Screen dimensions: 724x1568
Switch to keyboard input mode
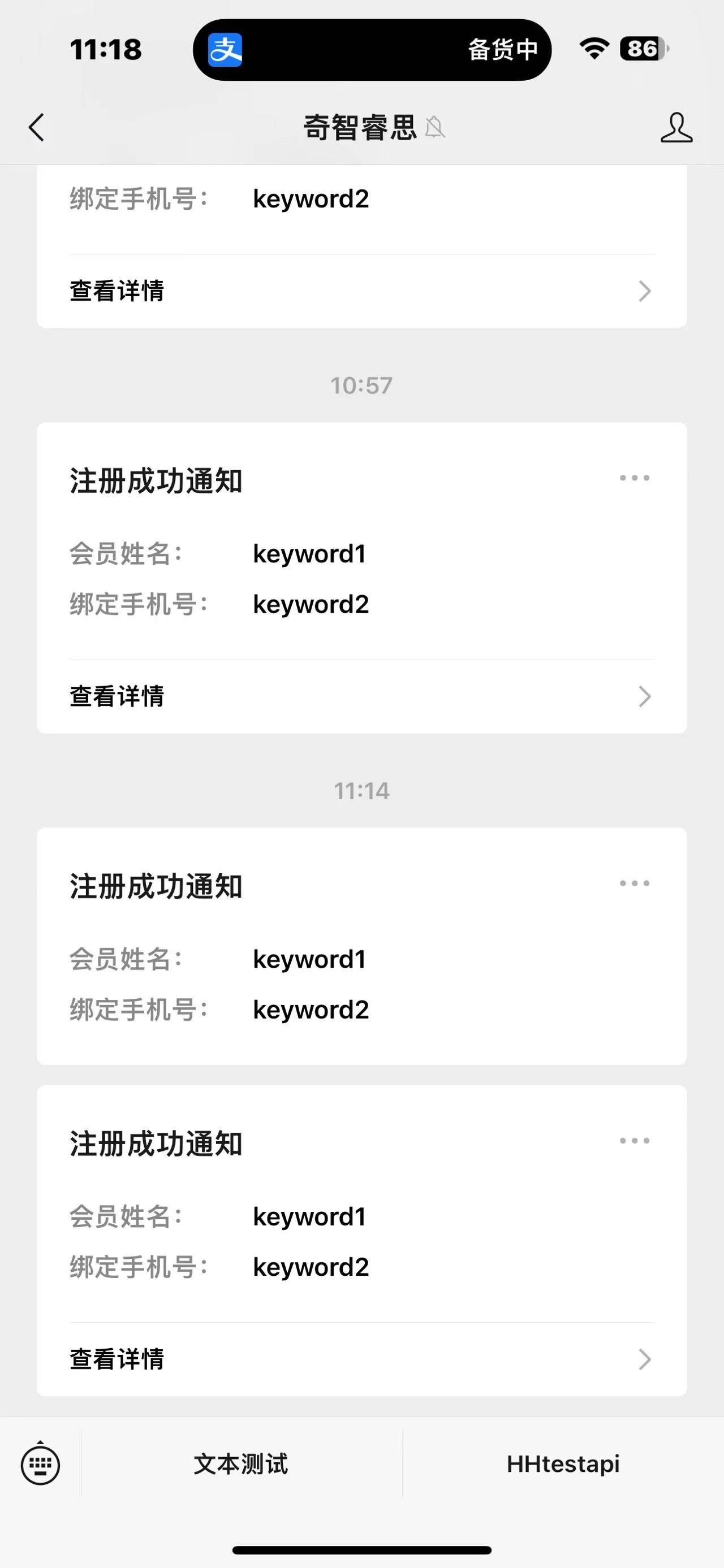40,1464
